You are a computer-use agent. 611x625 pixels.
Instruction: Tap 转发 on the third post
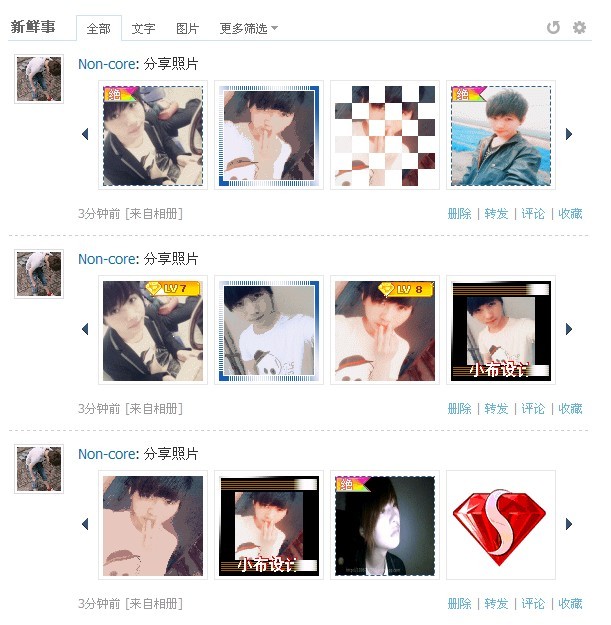pos(496,604)
